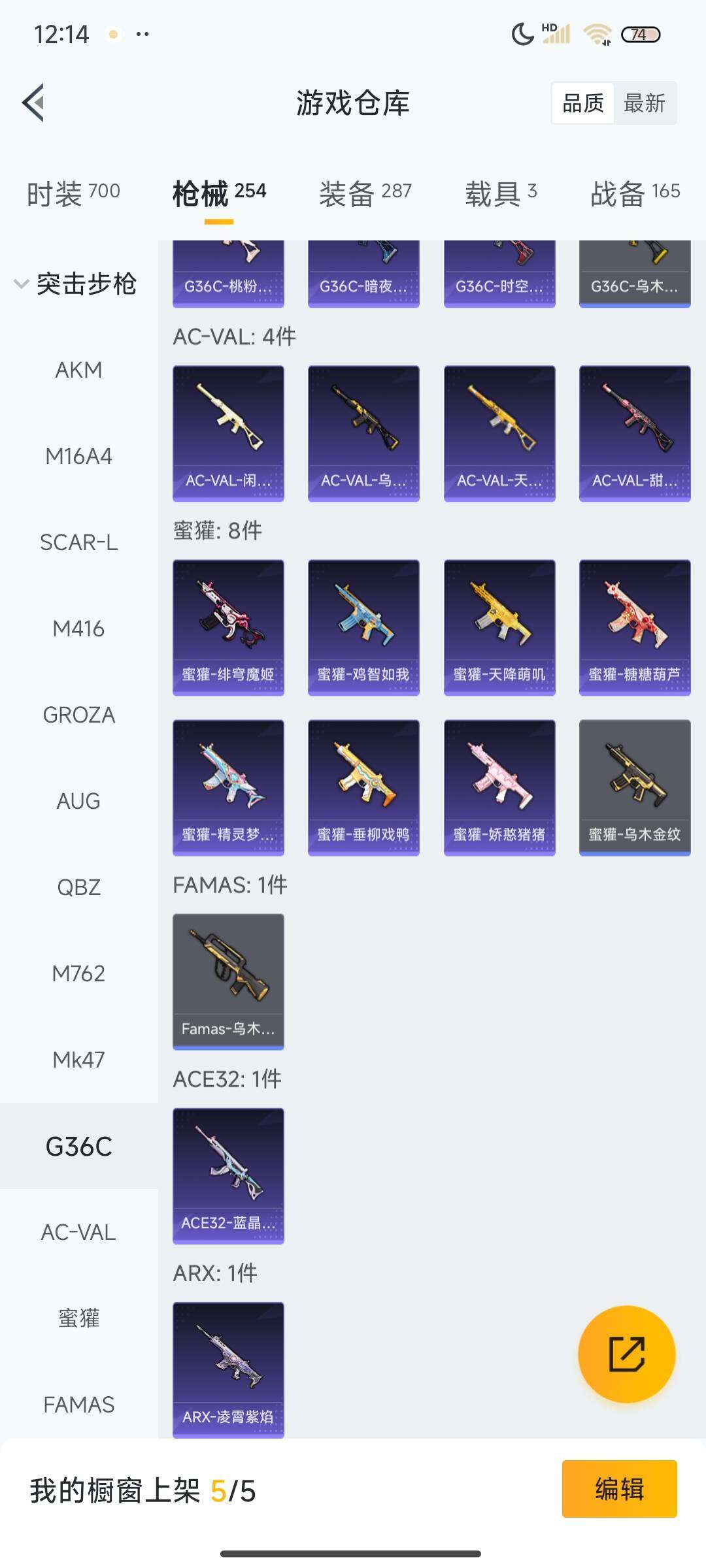Switch to the 时装 tab
This screenshot has width=706, height=1568.
tap(73, 193)
